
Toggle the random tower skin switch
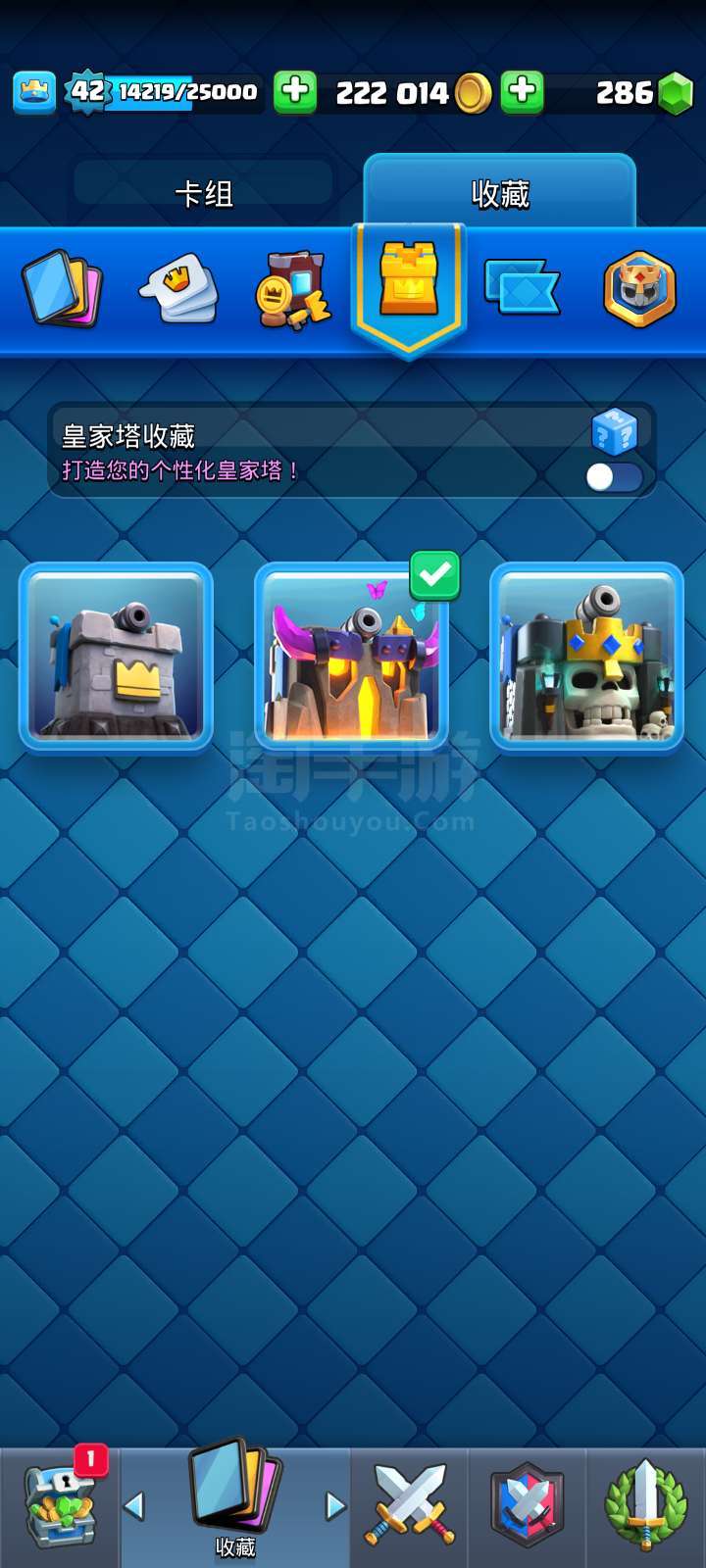coord(614,476)
